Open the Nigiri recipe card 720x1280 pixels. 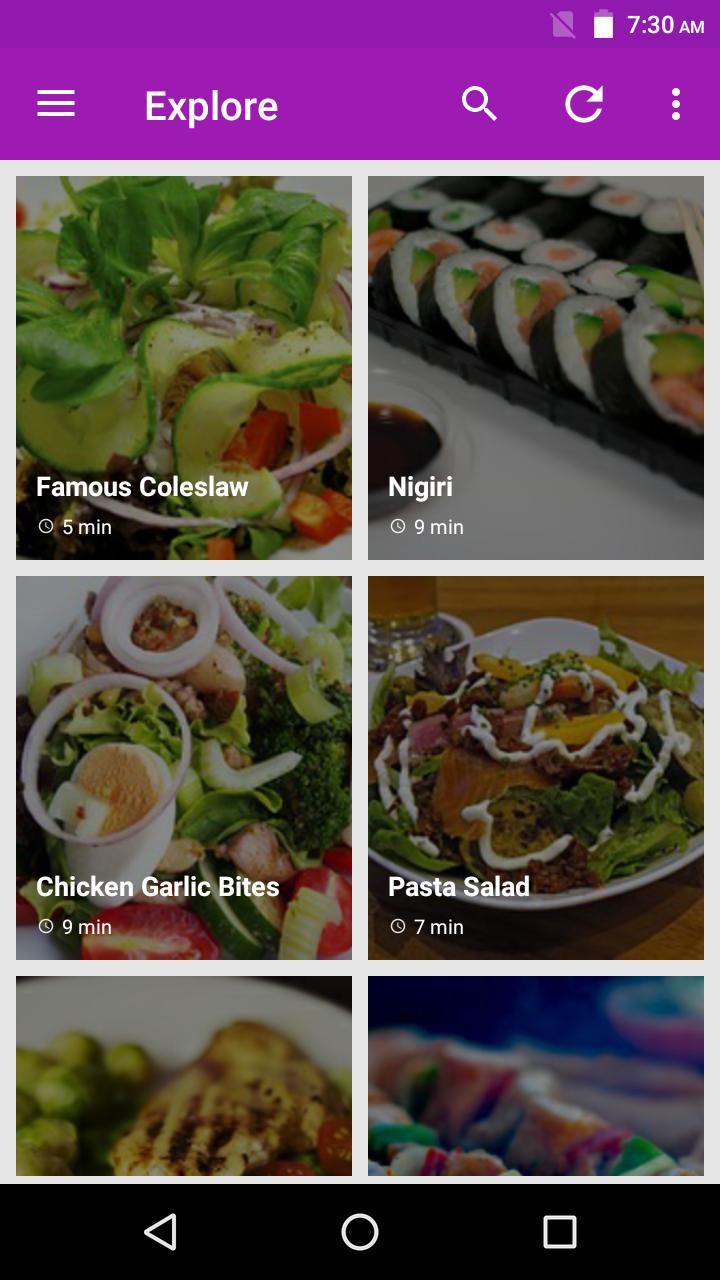(535, 368)
